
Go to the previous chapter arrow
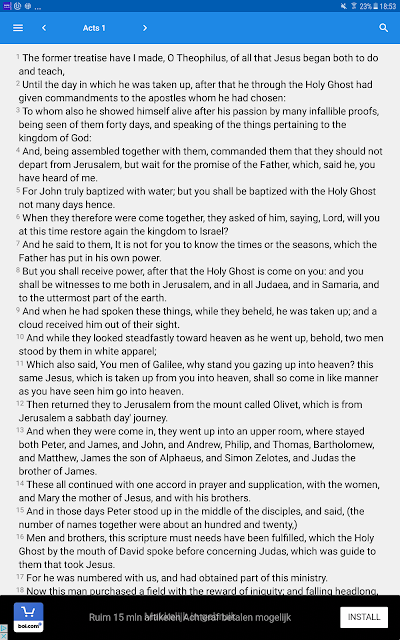44,28
